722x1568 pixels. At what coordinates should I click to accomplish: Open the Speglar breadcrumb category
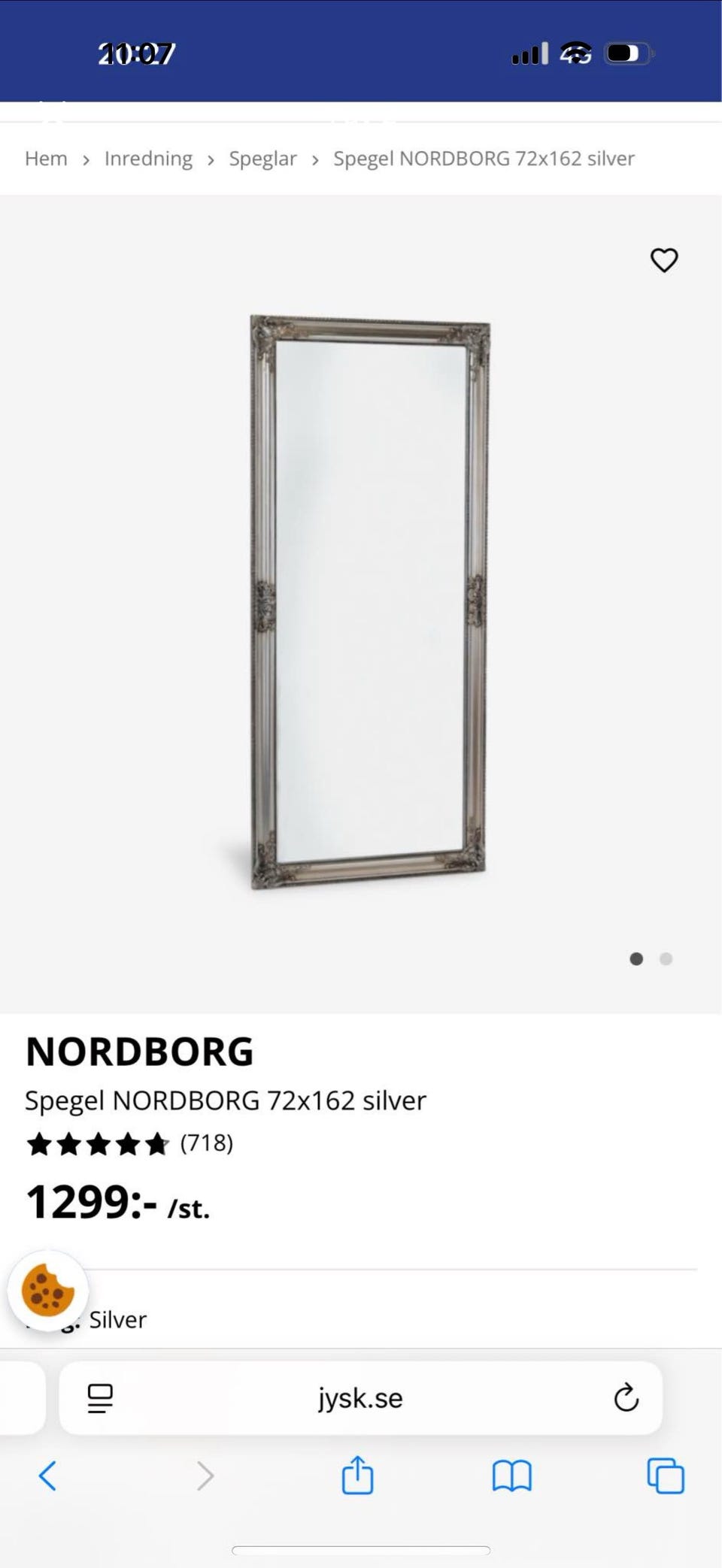point(262,159)
